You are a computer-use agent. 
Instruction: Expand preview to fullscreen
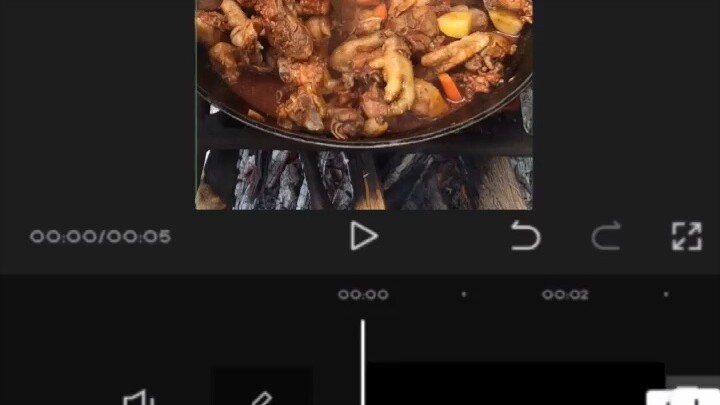(686, 236)
